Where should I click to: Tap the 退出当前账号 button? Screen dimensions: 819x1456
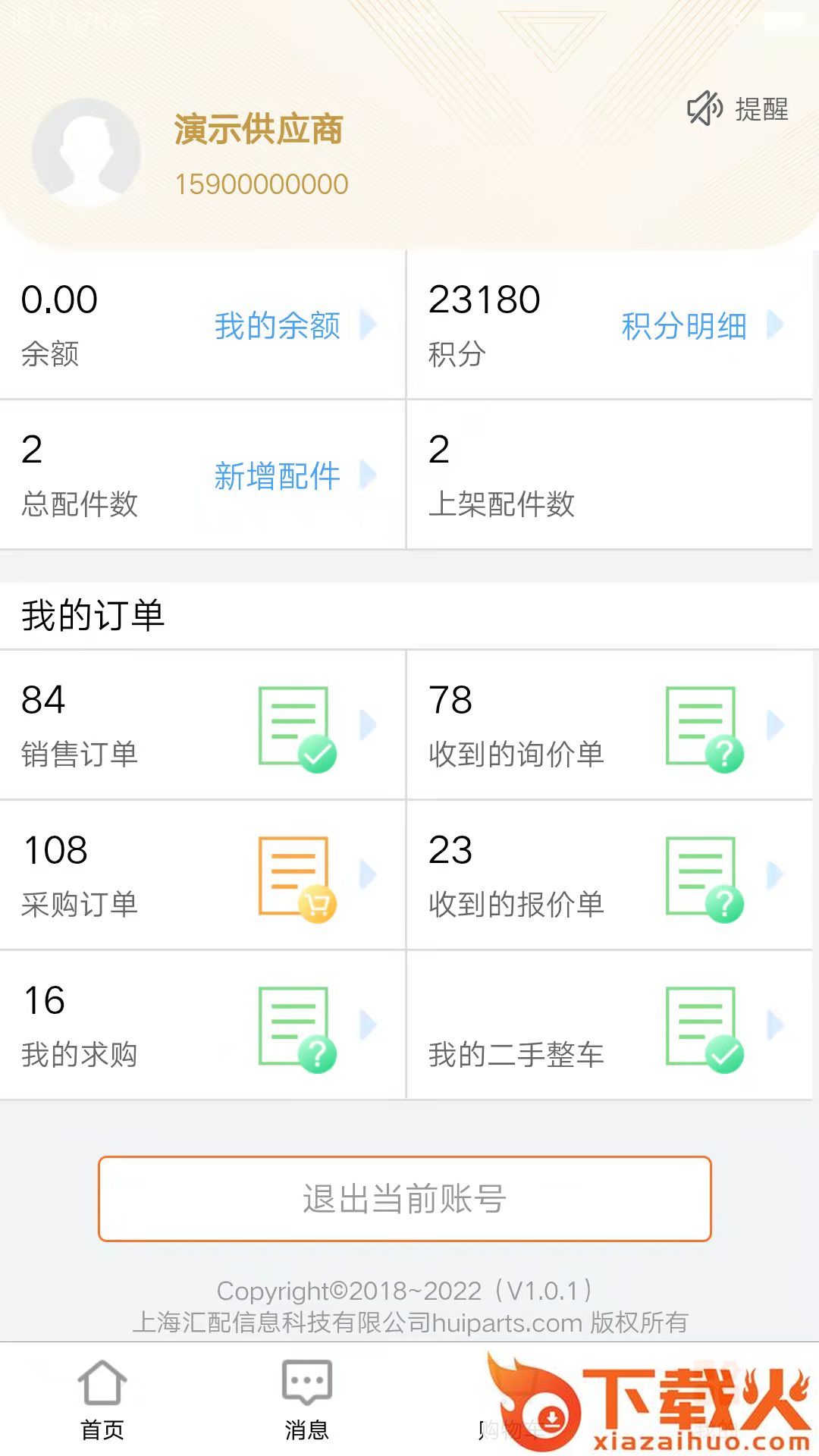tap(409, 1199)
